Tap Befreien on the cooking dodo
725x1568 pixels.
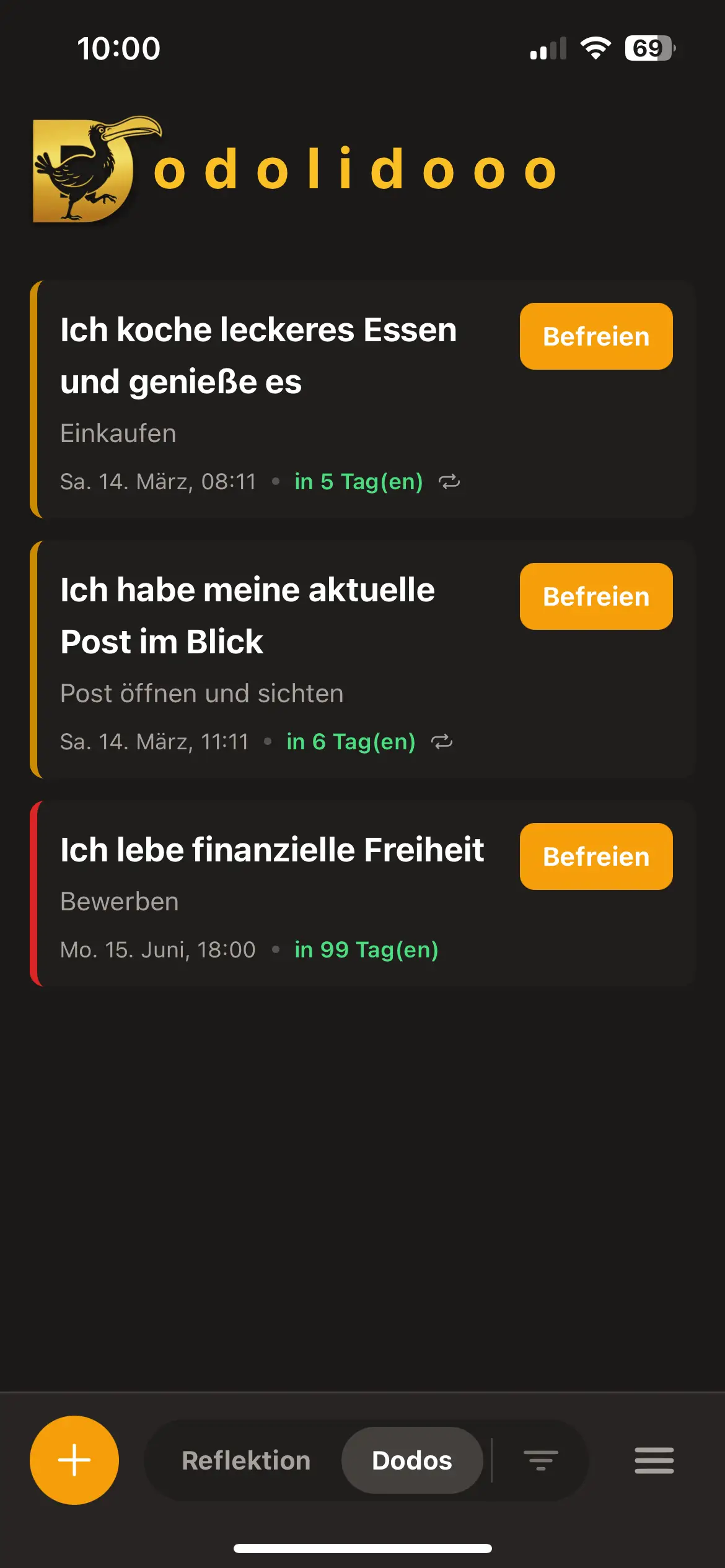click(595, 336)
